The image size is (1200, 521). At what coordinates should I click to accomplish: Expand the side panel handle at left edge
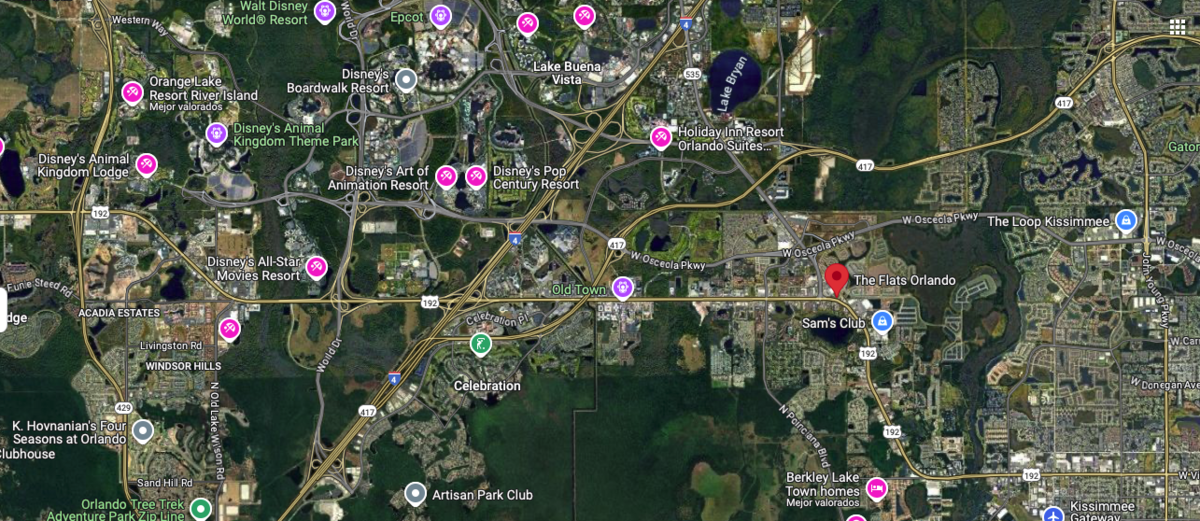point(4,304)
